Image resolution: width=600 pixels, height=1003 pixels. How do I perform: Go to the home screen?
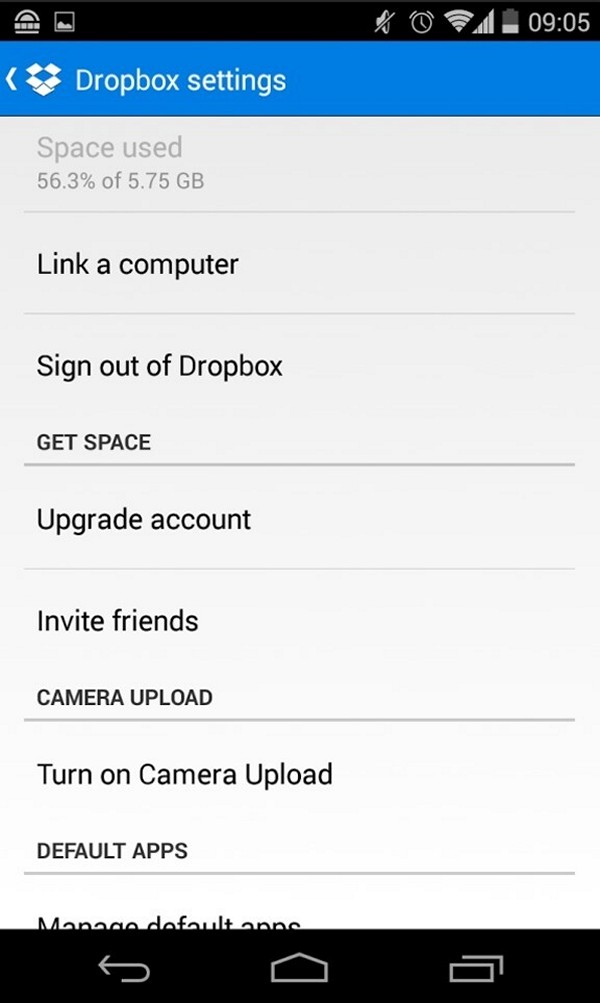point(299,967)
